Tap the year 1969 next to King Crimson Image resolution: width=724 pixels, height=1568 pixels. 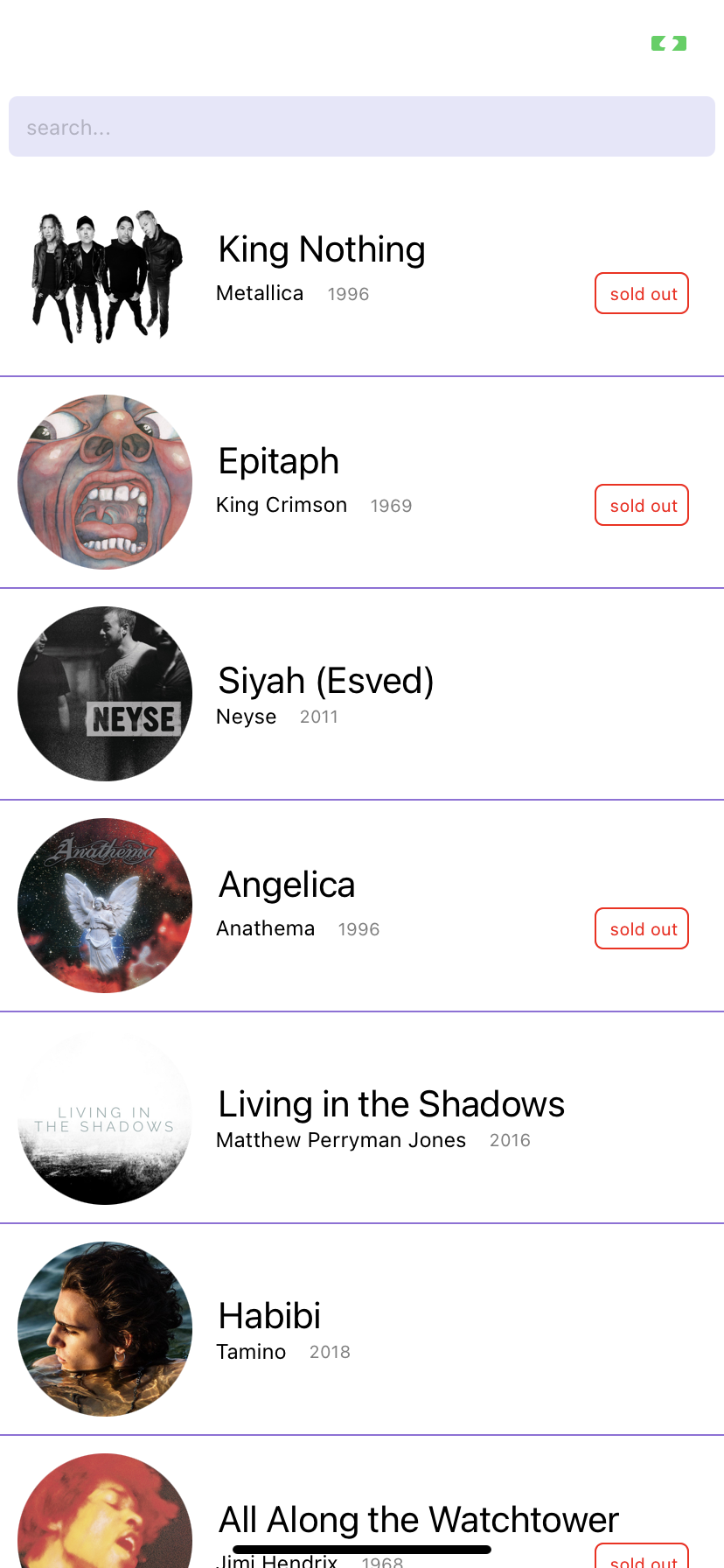tap(391, 505)
